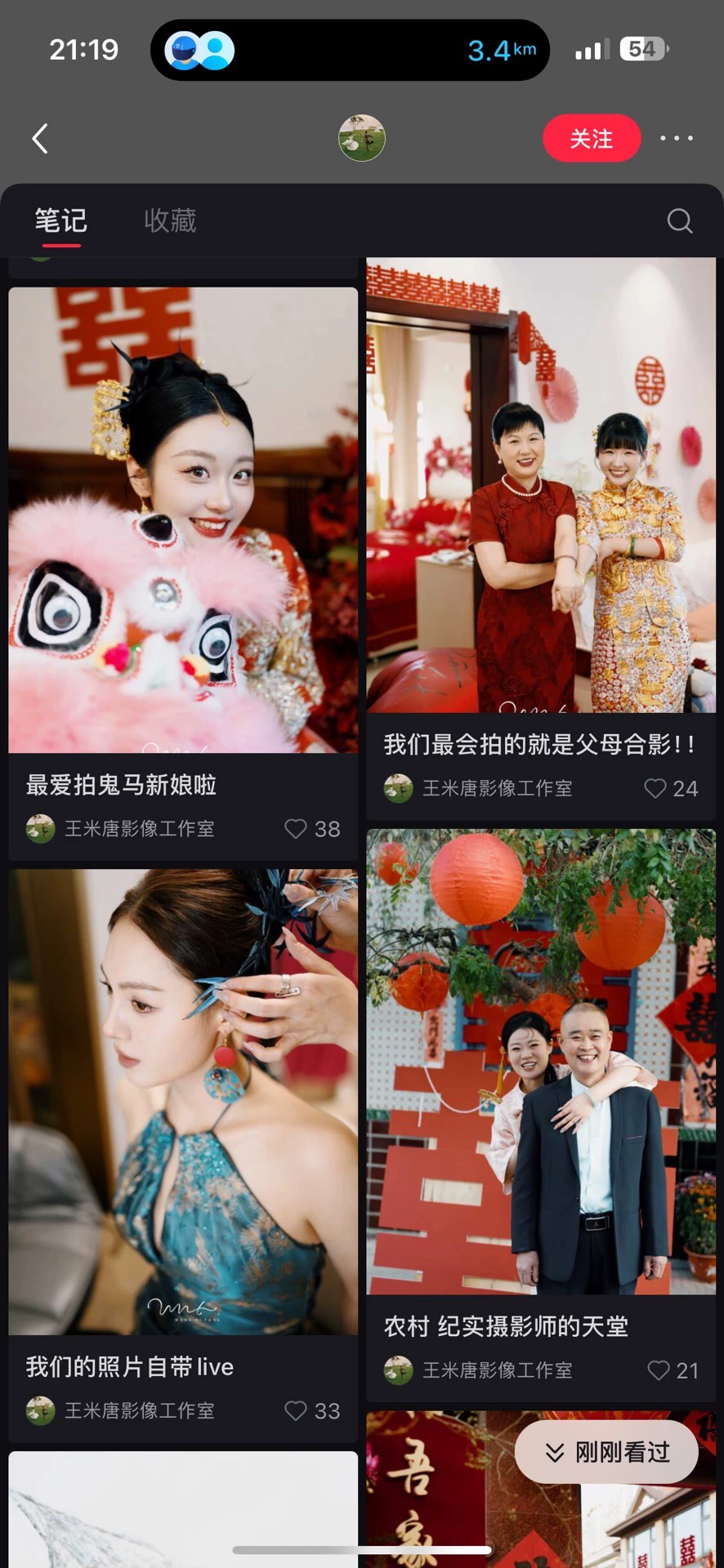Follow with the red 关注 button
Image resolution: width=724 pixels, height=1568 pixels.
[591, 139]
